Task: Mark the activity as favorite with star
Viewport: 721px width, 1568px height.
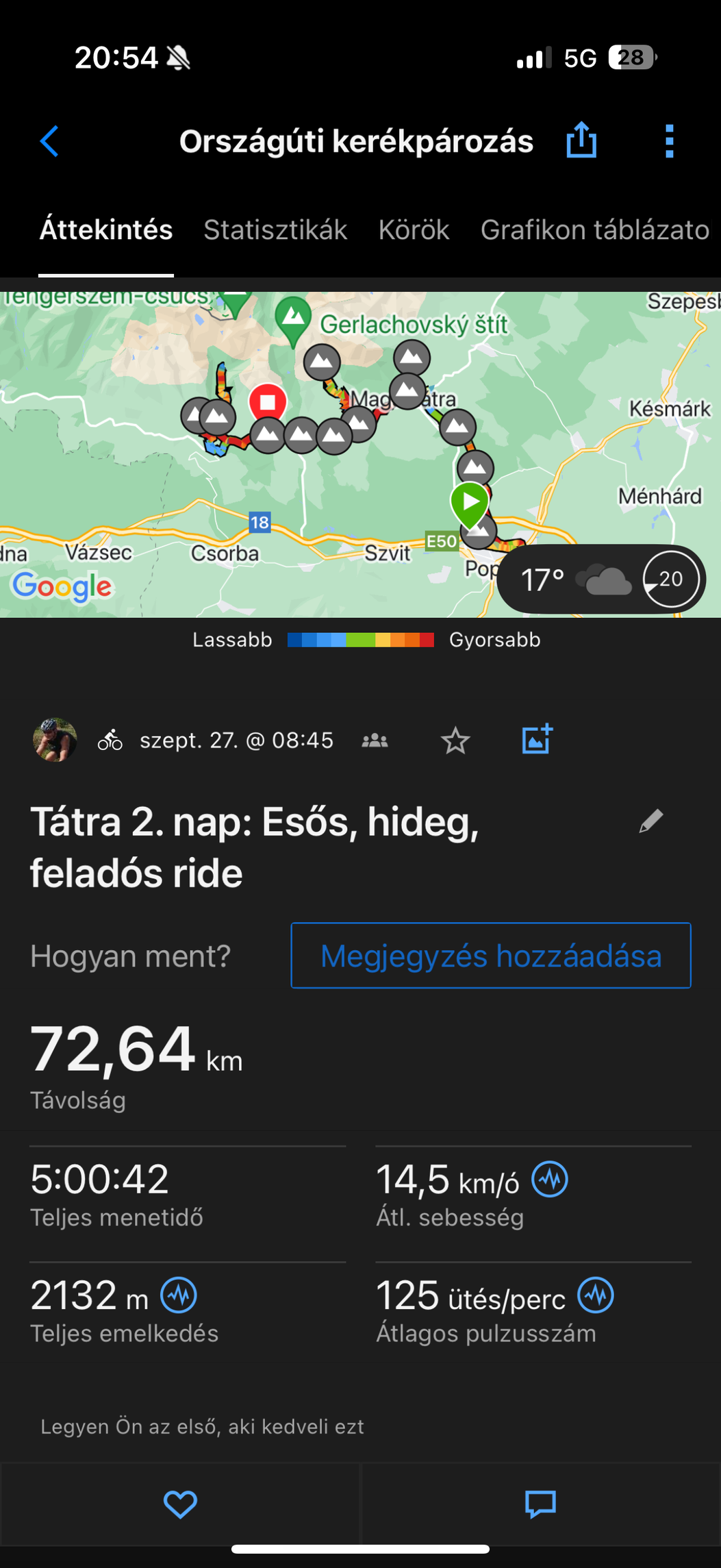Action: (455, 741)
